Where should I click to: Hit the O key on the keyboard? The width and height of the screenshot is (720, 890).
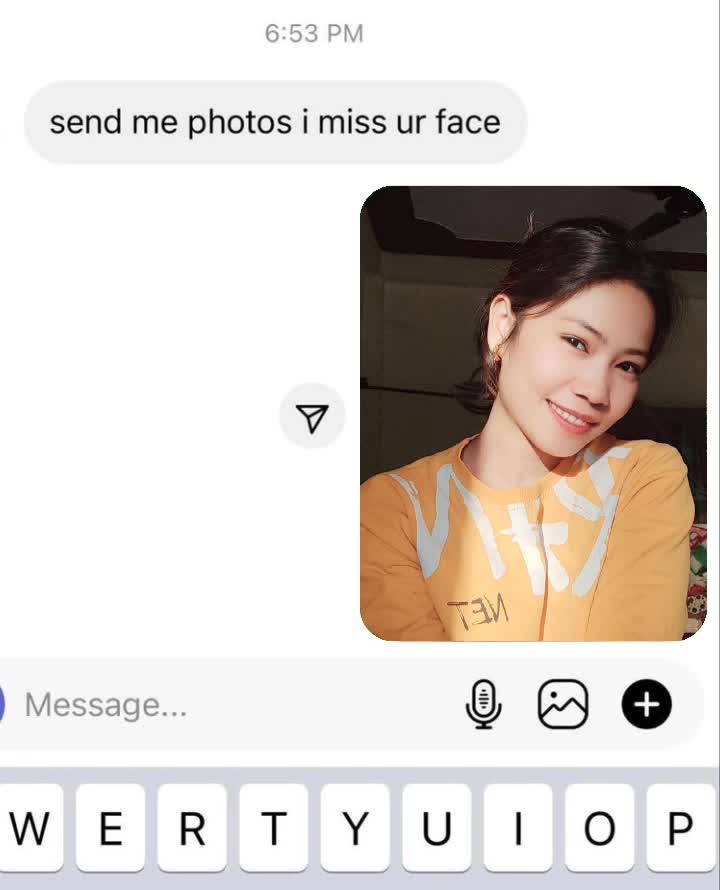click(x=599, y=829)
